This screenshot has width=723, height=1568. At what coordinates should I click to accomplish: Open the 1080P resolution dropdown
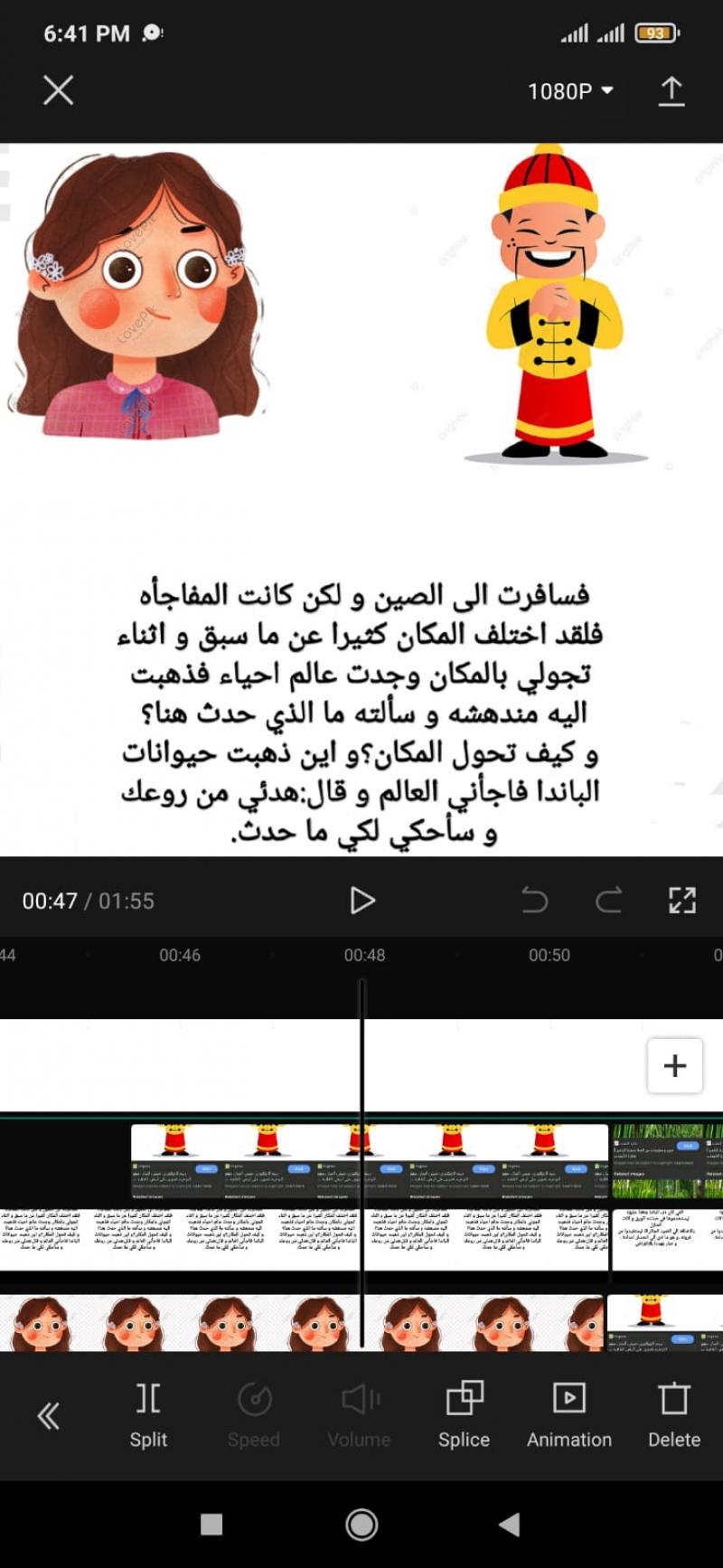tap(570, 91)
